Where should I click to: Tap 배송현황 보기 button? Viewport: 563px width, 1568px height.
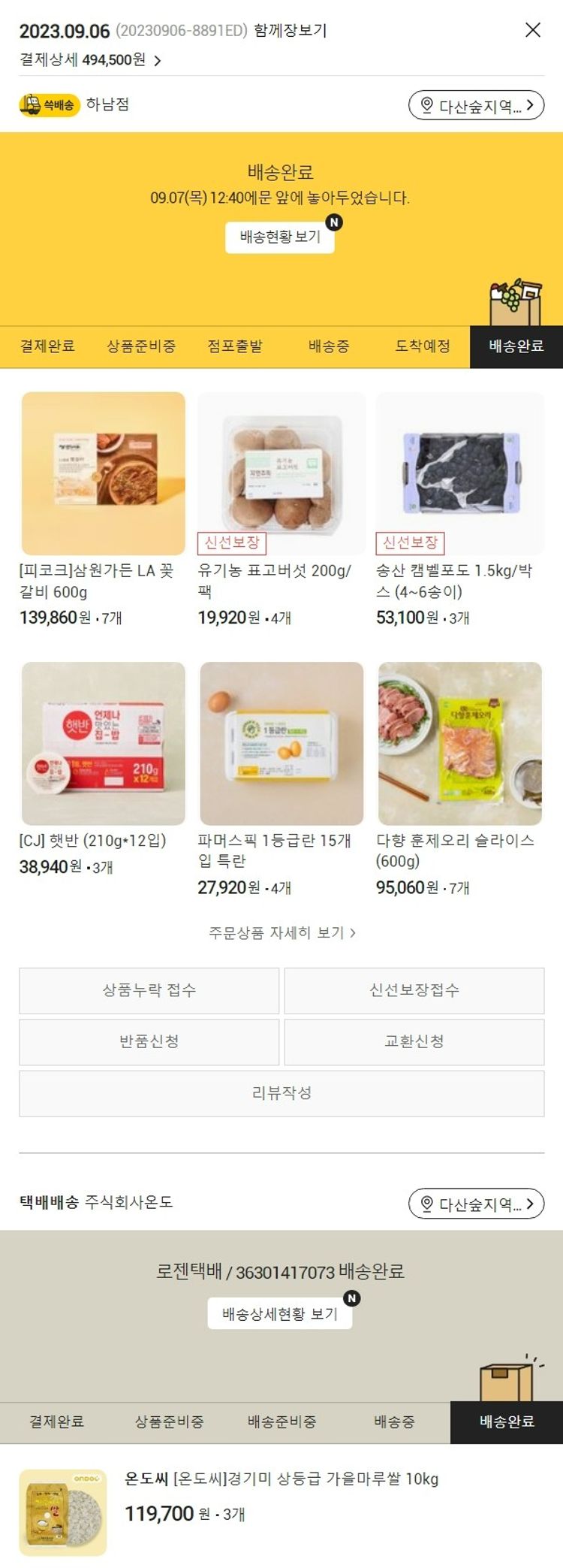click(x=279, y=237)
